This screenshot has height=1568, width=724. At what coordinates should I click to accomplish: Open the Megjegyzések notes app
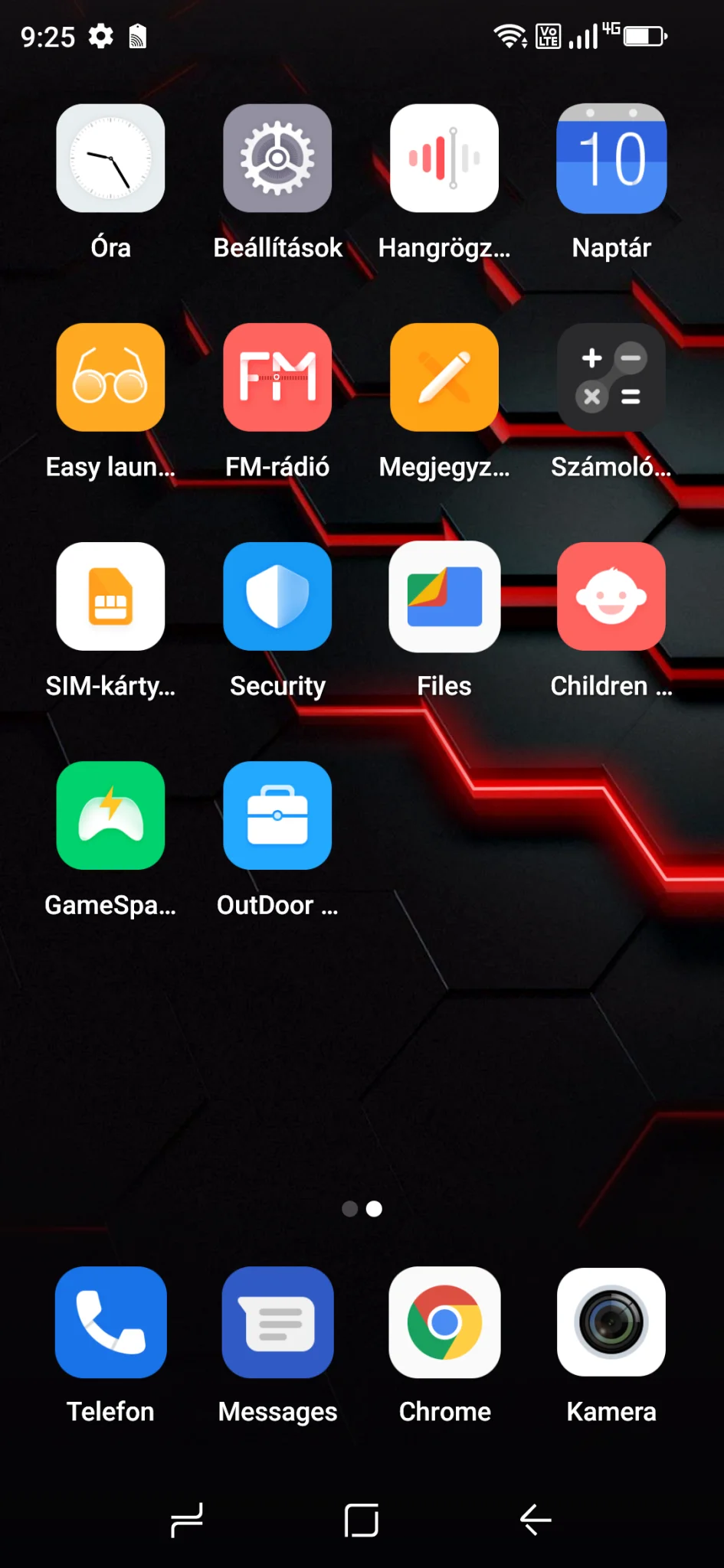coord(444,377)
